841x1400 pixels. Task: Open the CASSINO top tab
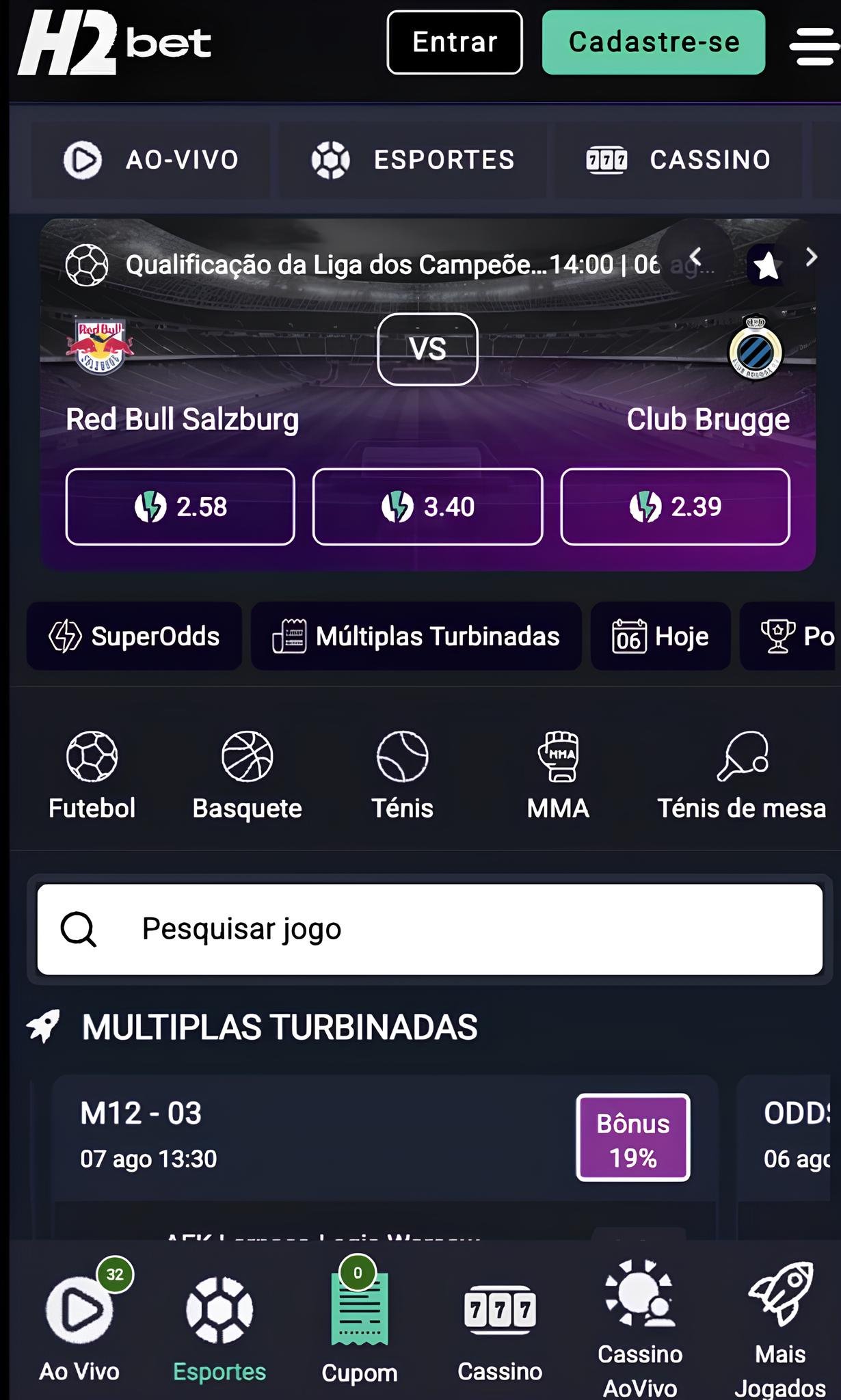(x=678, y=160)
